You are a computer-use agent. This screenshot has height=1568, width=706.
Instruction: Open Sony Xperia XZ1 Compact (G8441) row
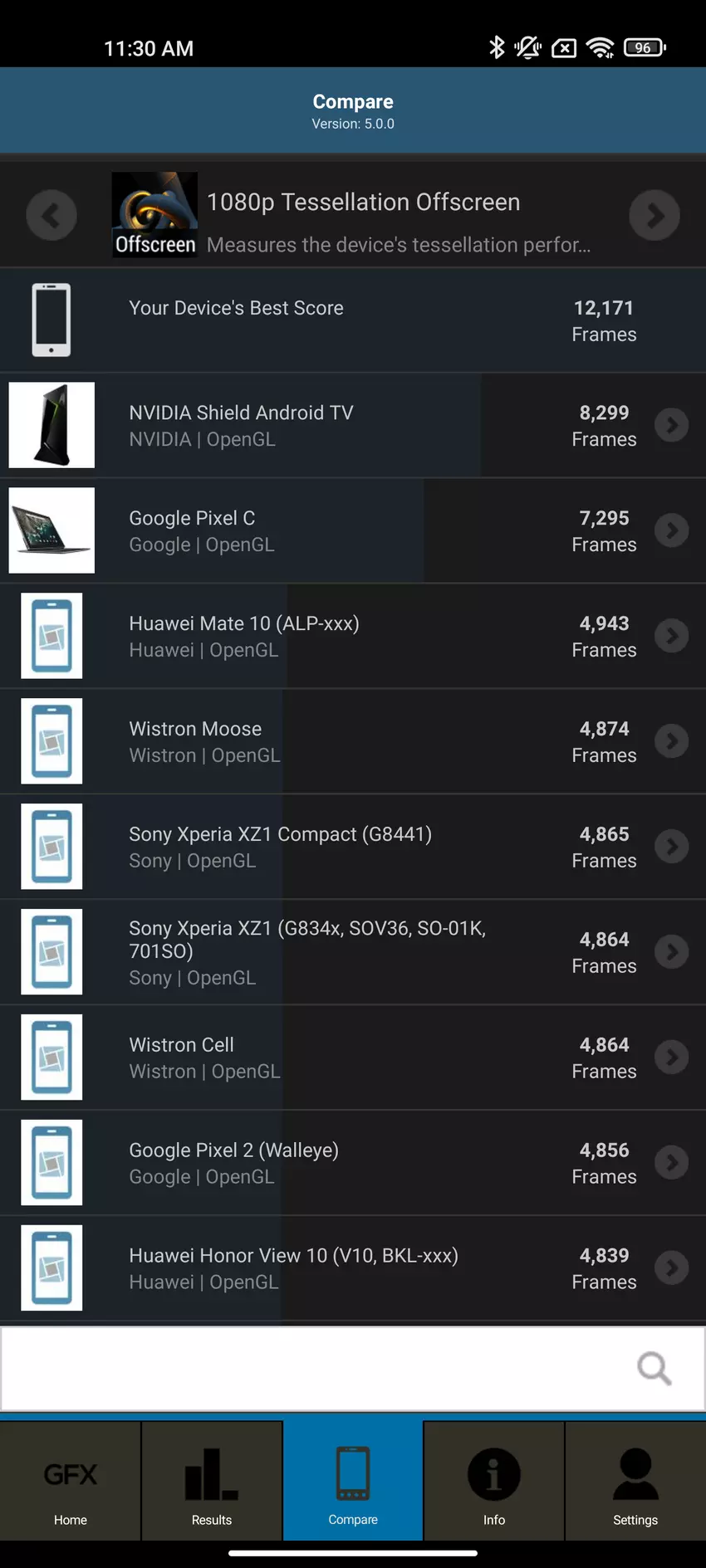(x=353, y=847)
